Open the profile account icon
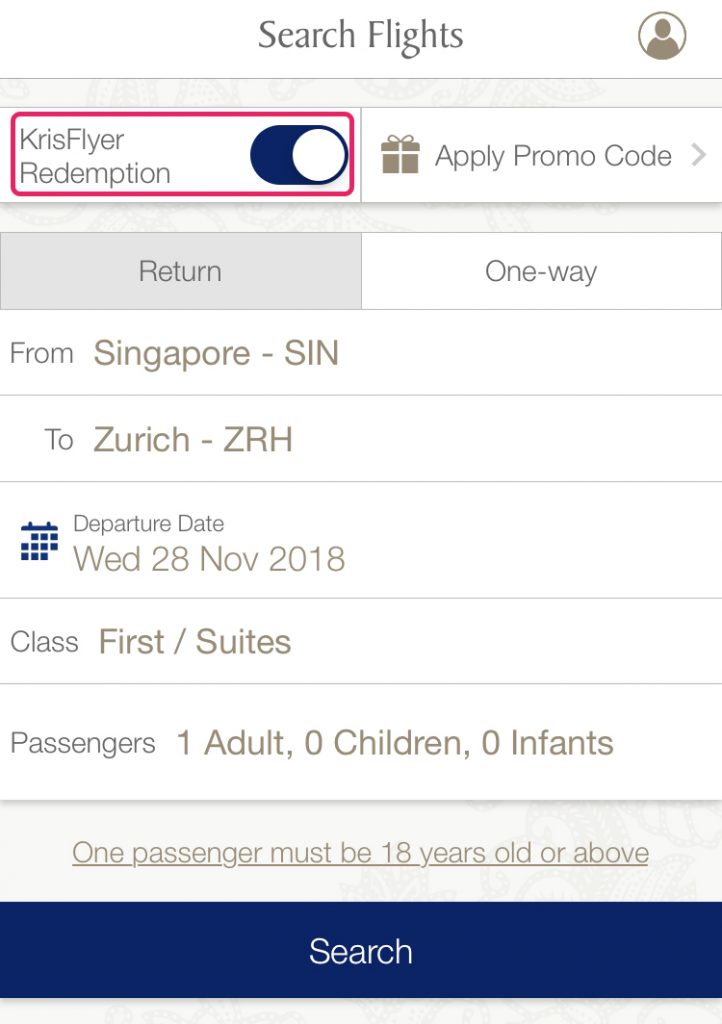This screenshot has height=1024, width=722. click(662, 36)
